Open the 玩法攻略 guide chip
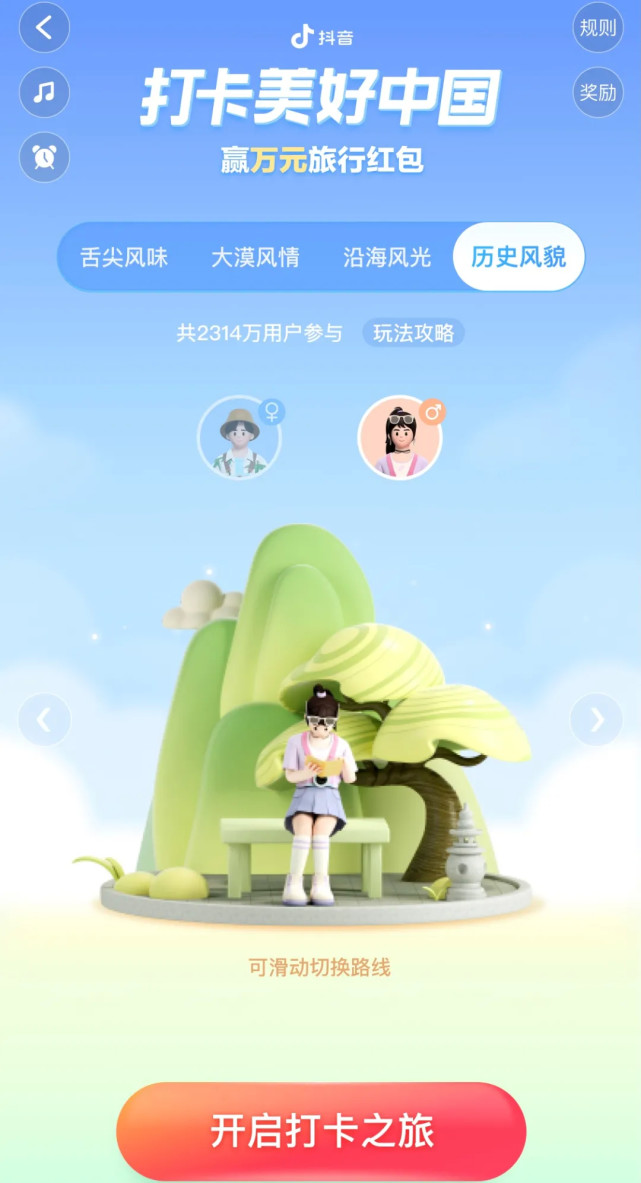Image resolution: width=641 pixels, height=1183 pixels. pyautogui.click(x=413, y=333)
